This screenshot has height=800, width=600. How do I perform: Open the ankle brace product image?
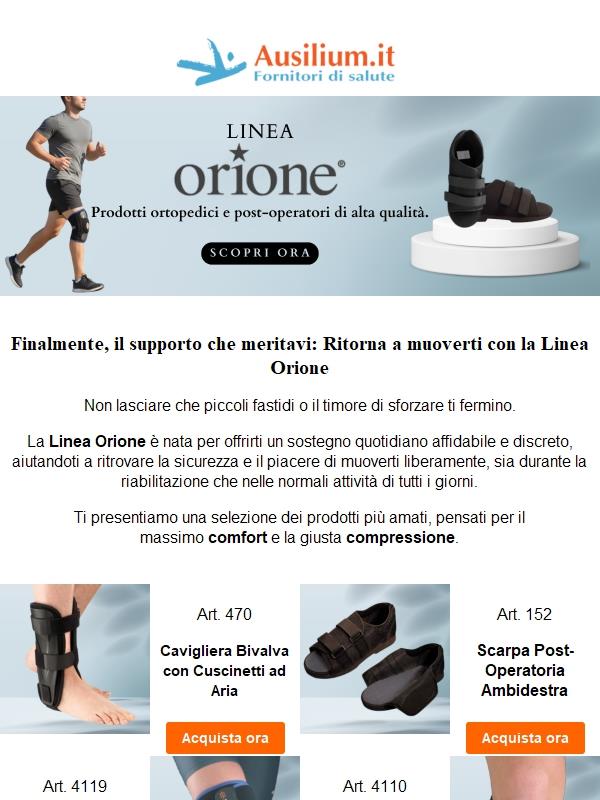click(x=75, y=660)
